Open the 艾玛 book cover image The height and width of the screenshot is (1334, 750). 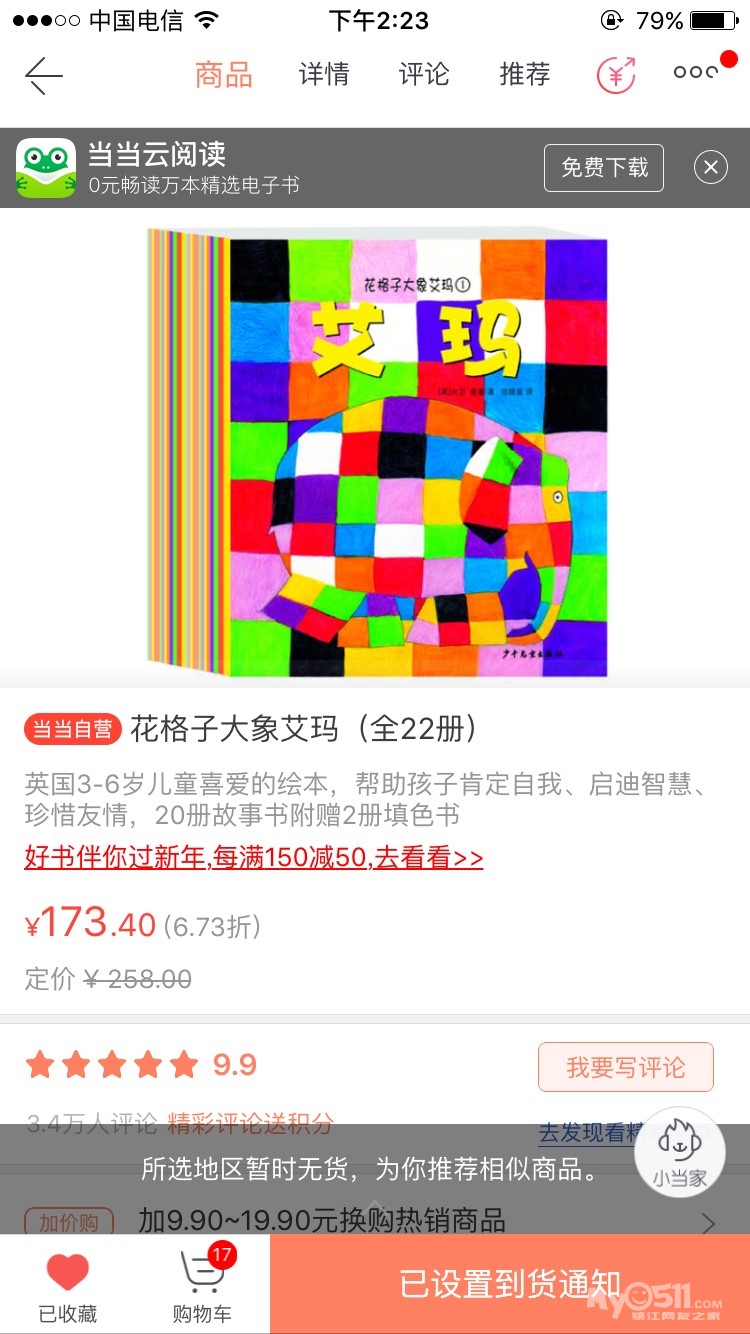378,450
